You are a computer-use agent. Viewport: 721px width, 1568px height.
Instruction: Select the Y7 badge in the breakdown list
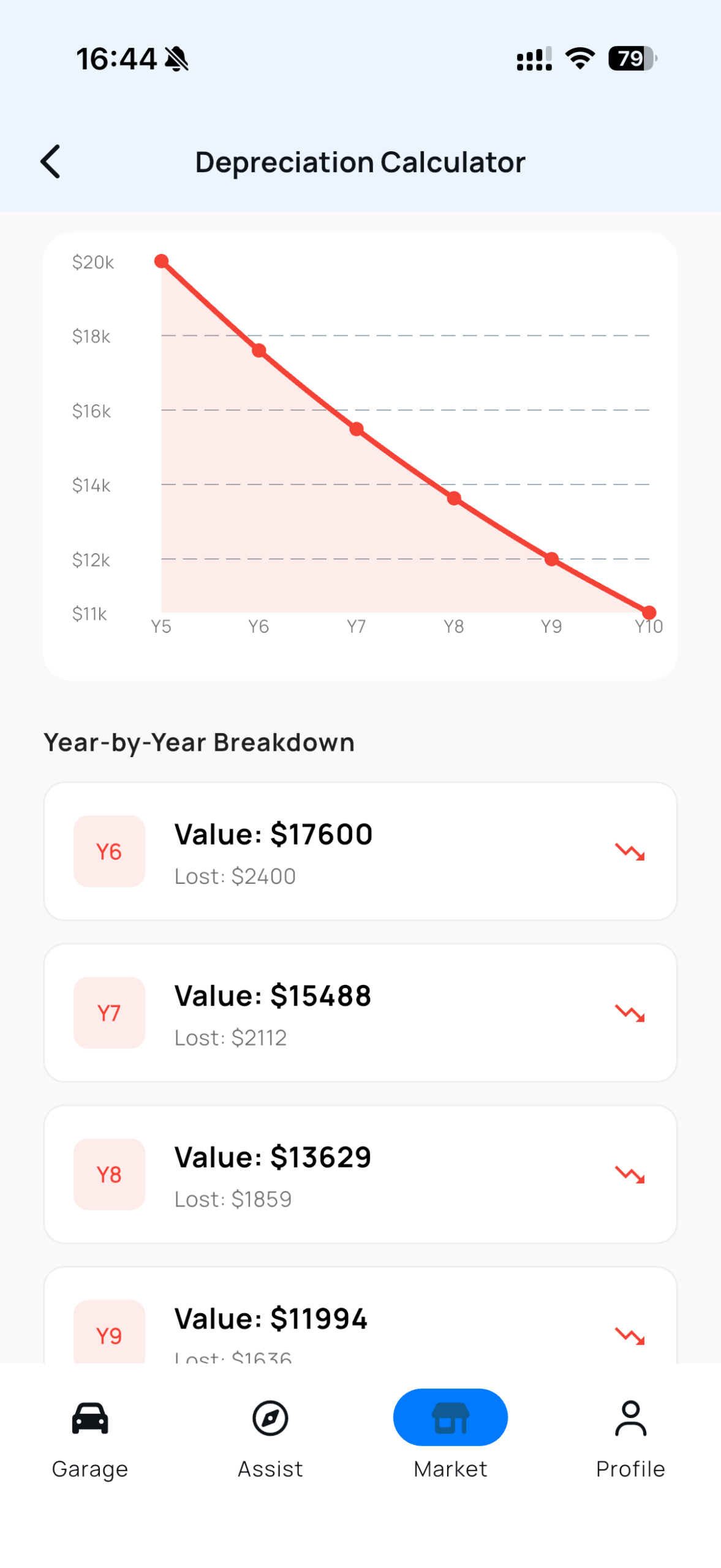109,1012
